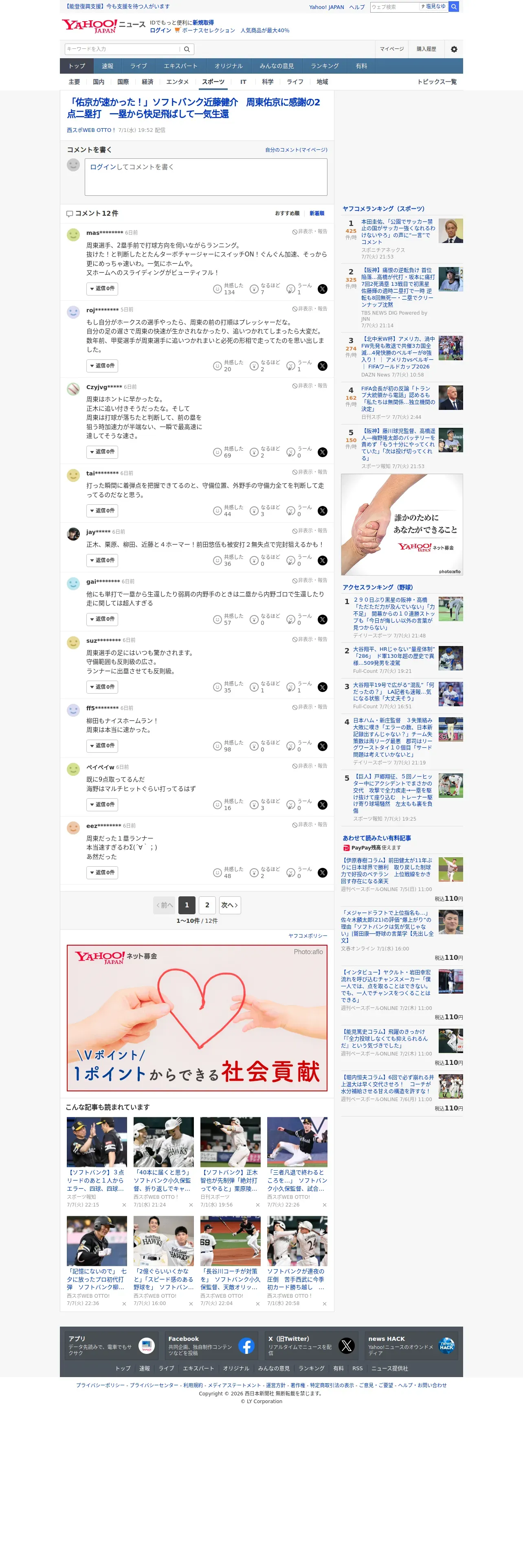The height and width of the screenshot is (1568, 523).
Task: Select the 経済 category
Action: (147, 81)
